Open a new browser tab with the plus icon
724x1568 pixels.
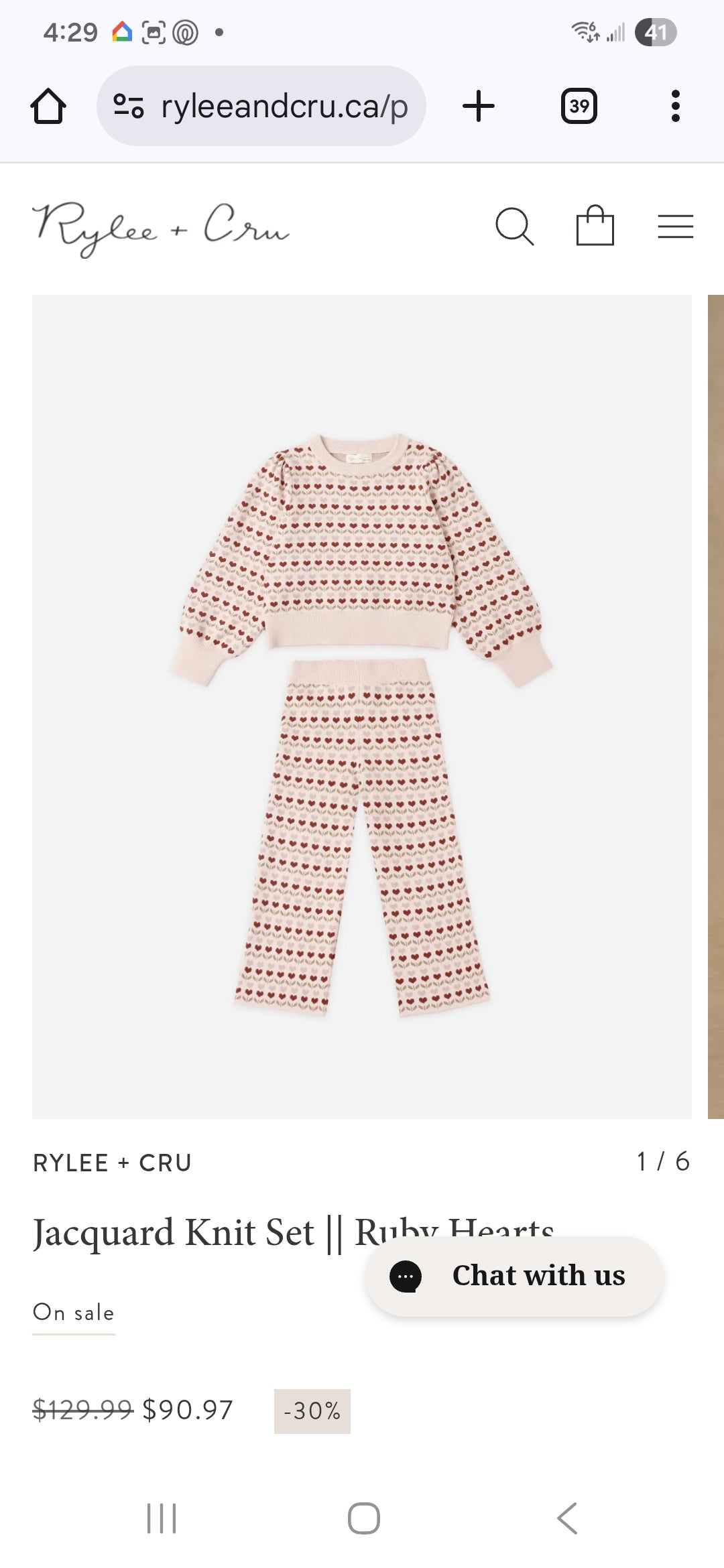tap(479, 105)
